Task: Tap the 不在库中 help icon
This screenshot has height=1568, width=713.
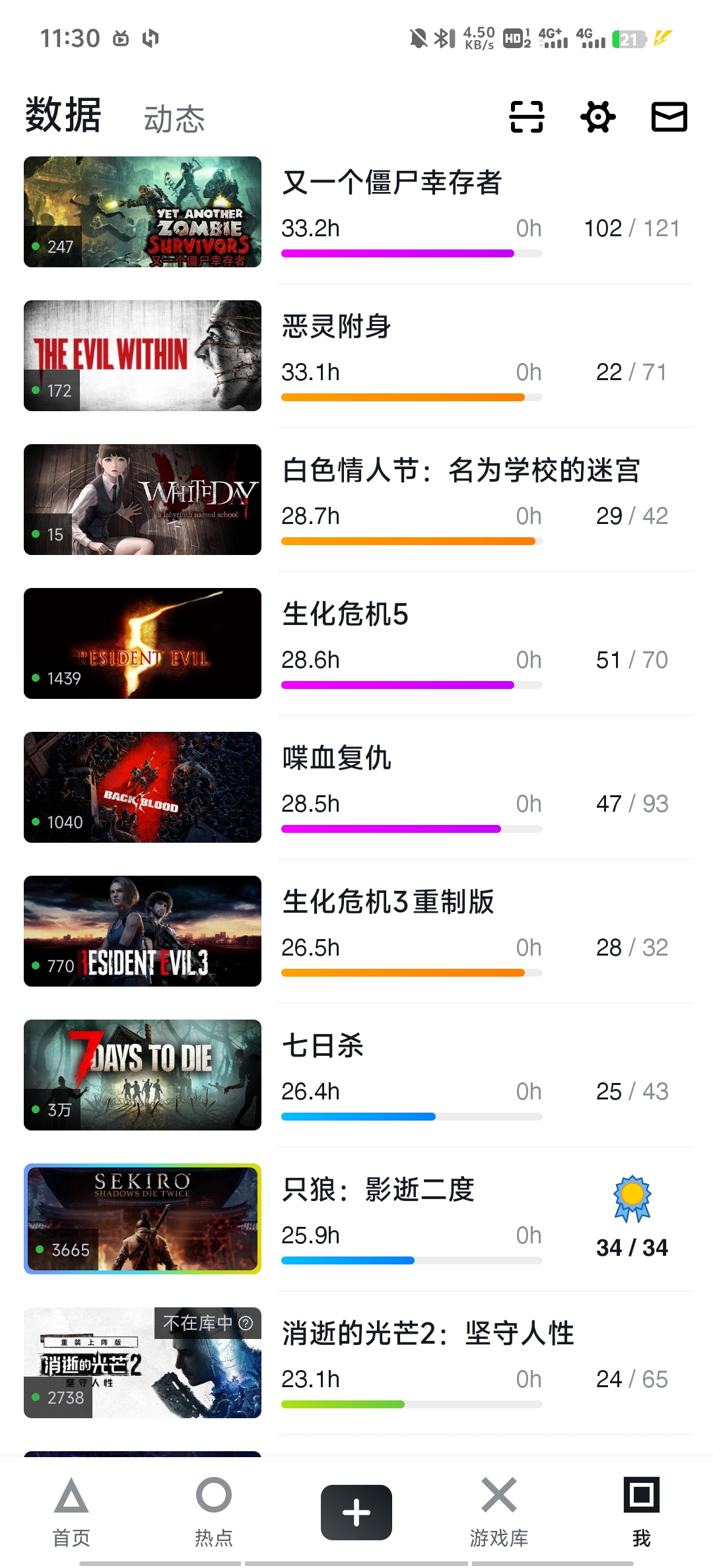Action: pyautogui.click(x=246, y=1323)
